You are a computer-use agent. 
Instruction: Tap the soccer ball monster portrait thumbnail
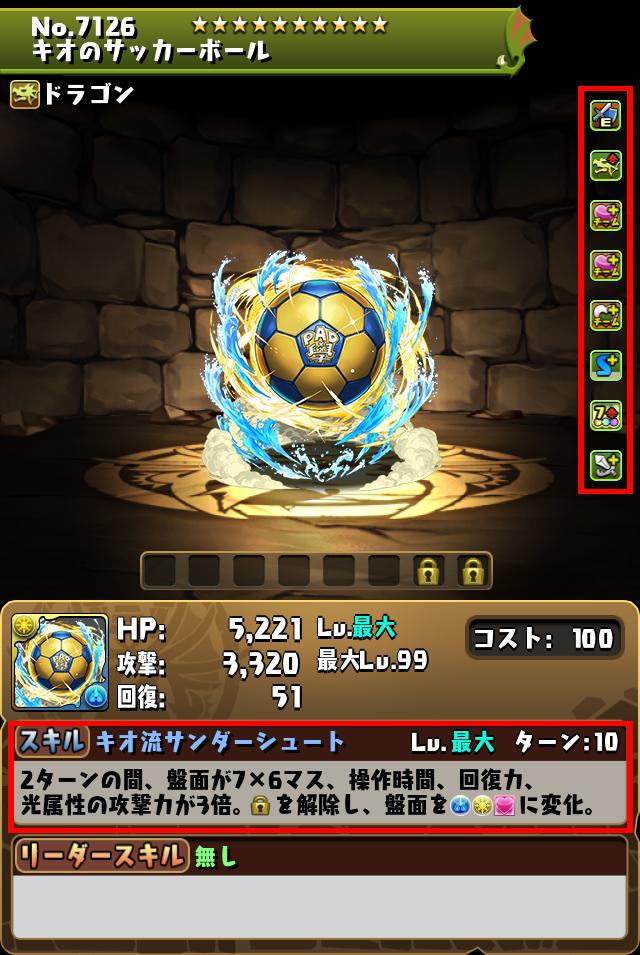(60, 662)
